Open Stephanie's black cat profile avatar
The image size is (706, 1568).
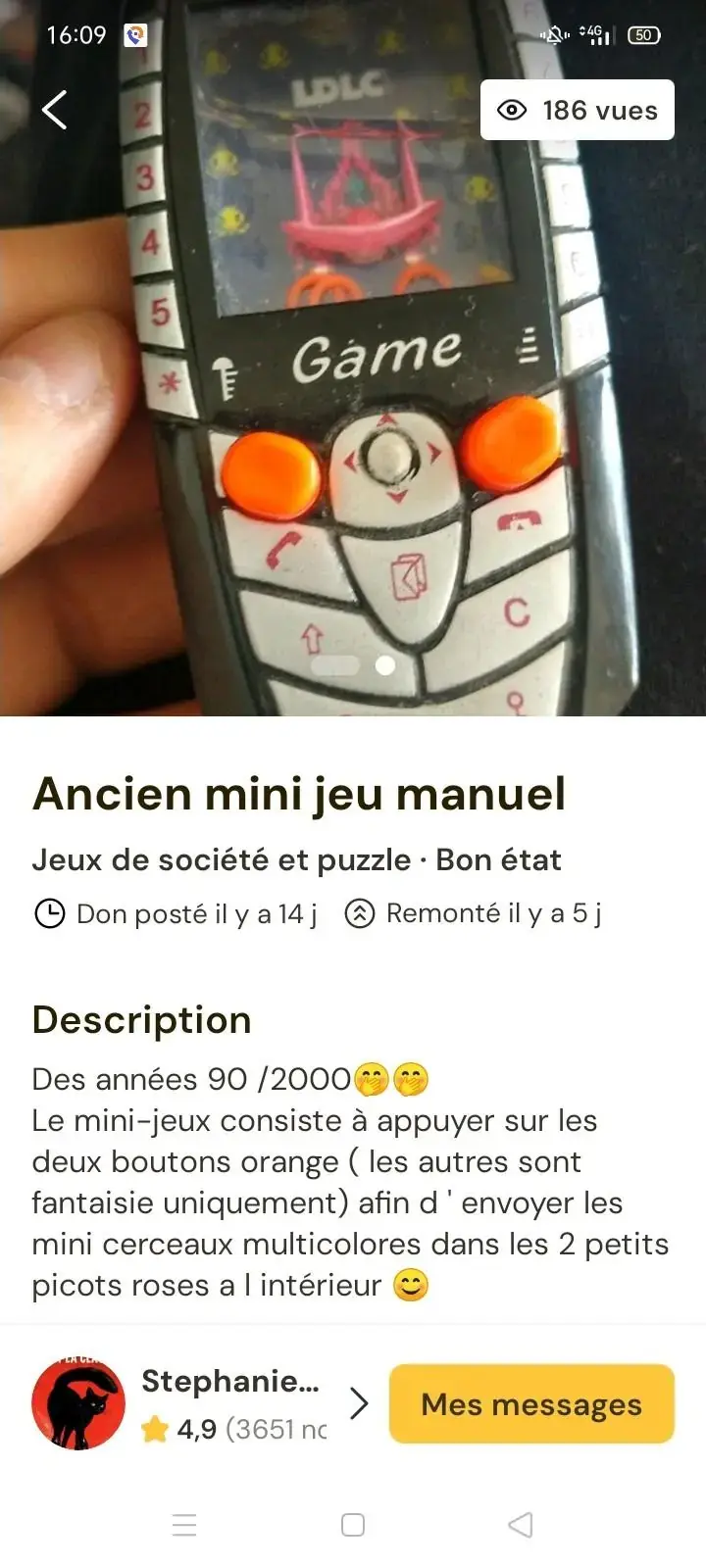(78, 1403)
